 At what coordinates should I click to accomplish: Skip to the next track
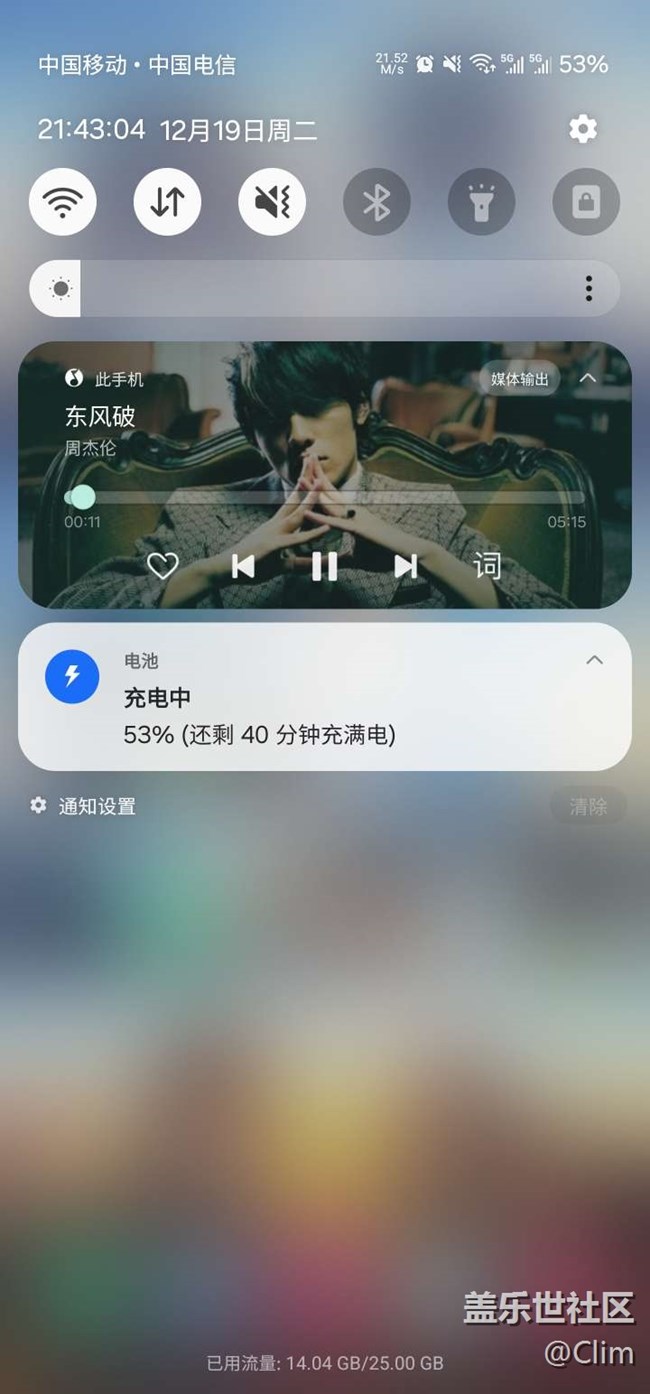[405, 566]
